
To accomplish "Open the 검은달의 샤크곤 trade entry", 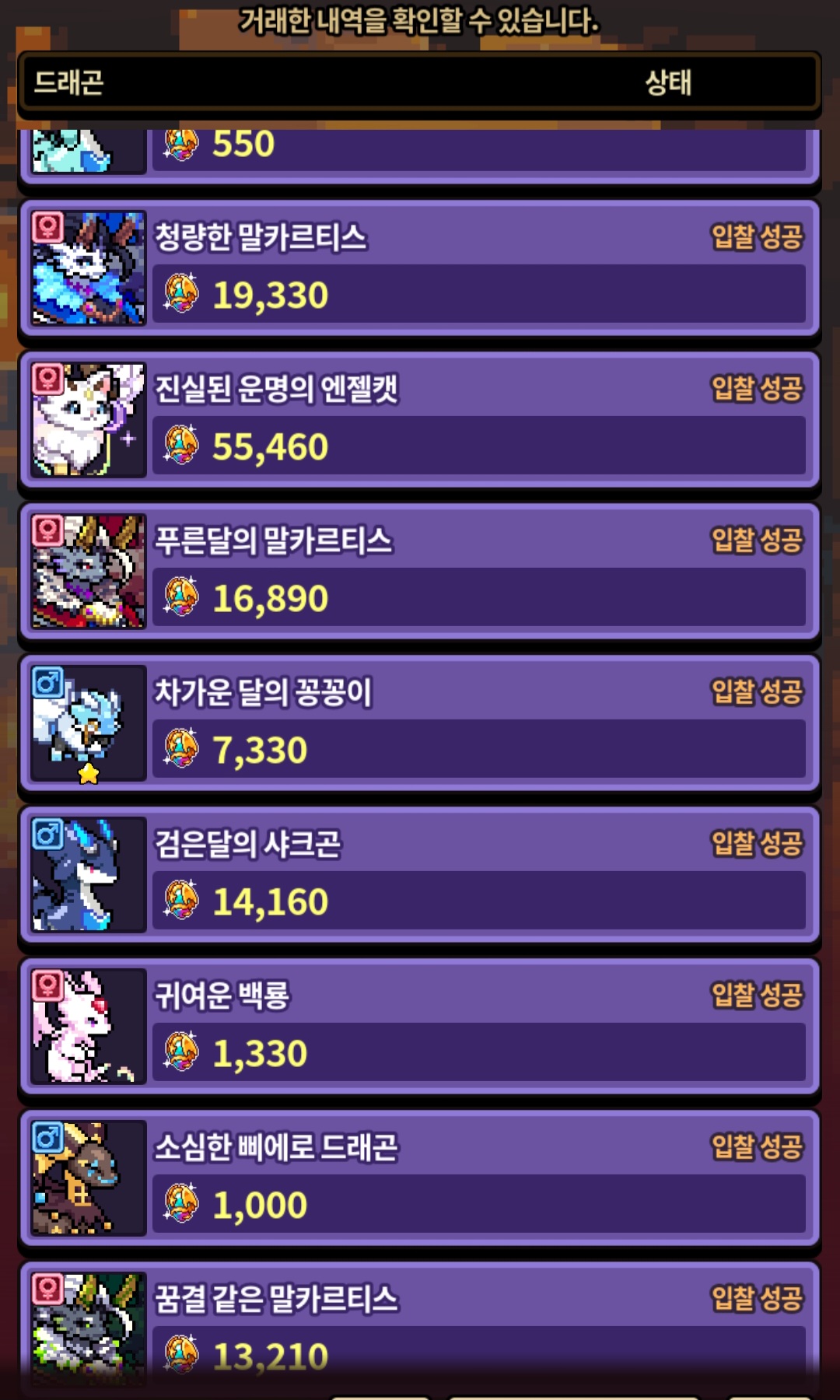I will click(x=420, y=874).
